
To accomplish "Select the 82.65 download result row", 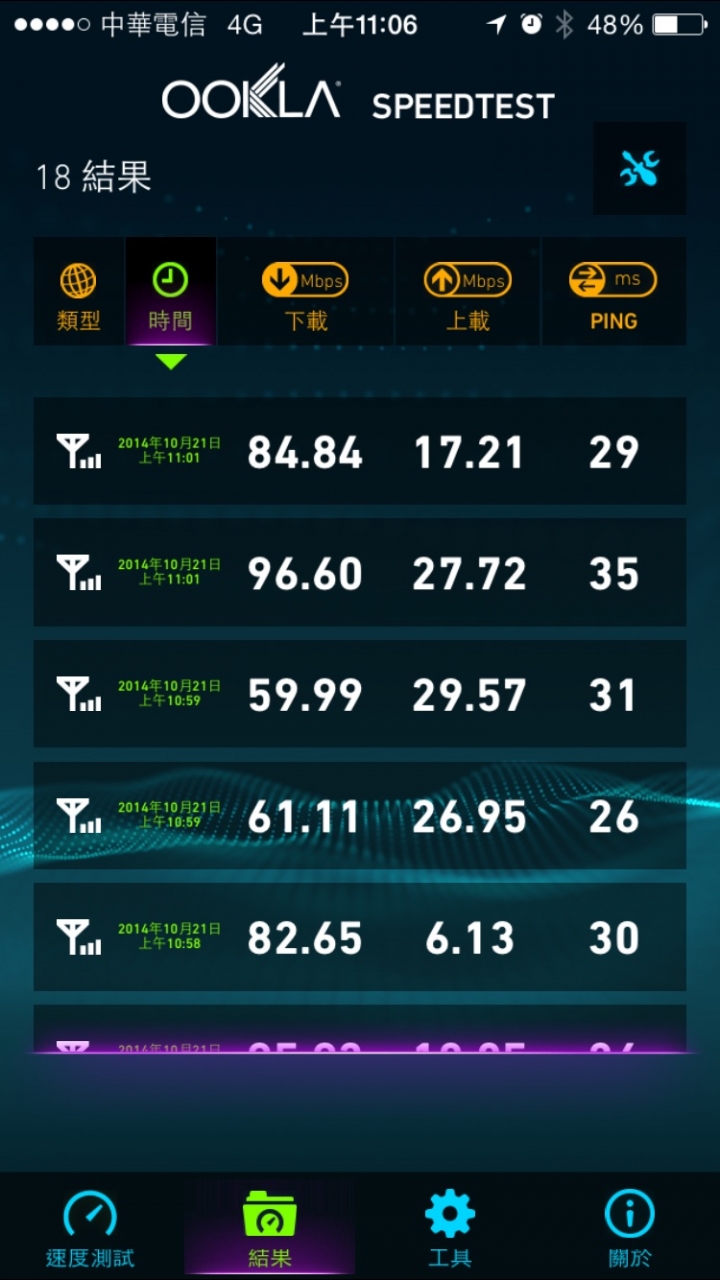I will (360, 937).
